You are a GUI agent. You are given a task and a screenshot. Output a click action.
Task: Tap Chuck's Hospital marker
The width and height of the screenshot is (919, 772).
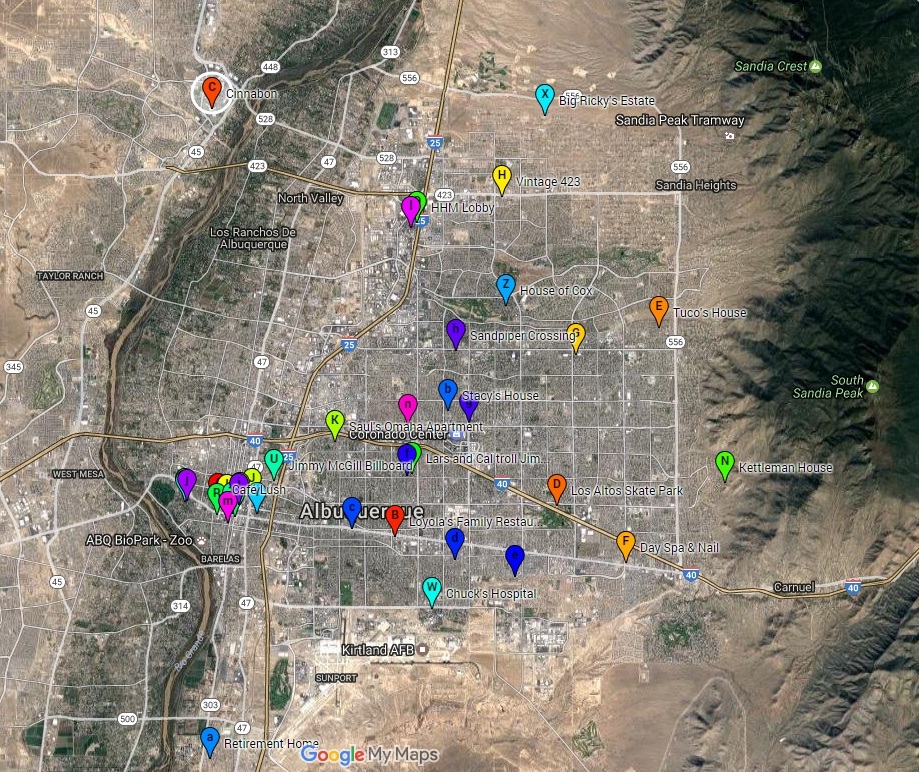tap(432, 589)
